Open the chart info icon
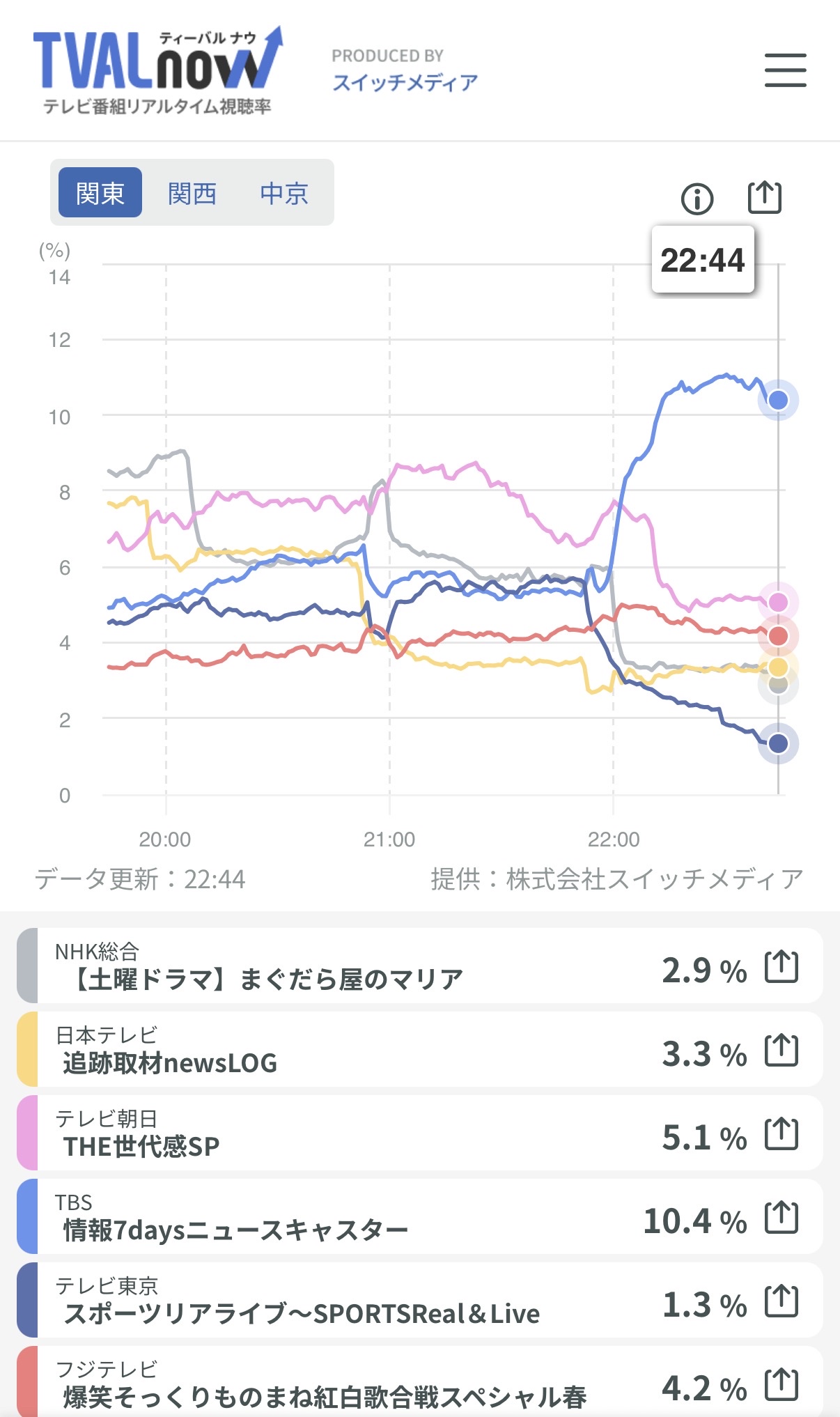 [x=697, y=199]
